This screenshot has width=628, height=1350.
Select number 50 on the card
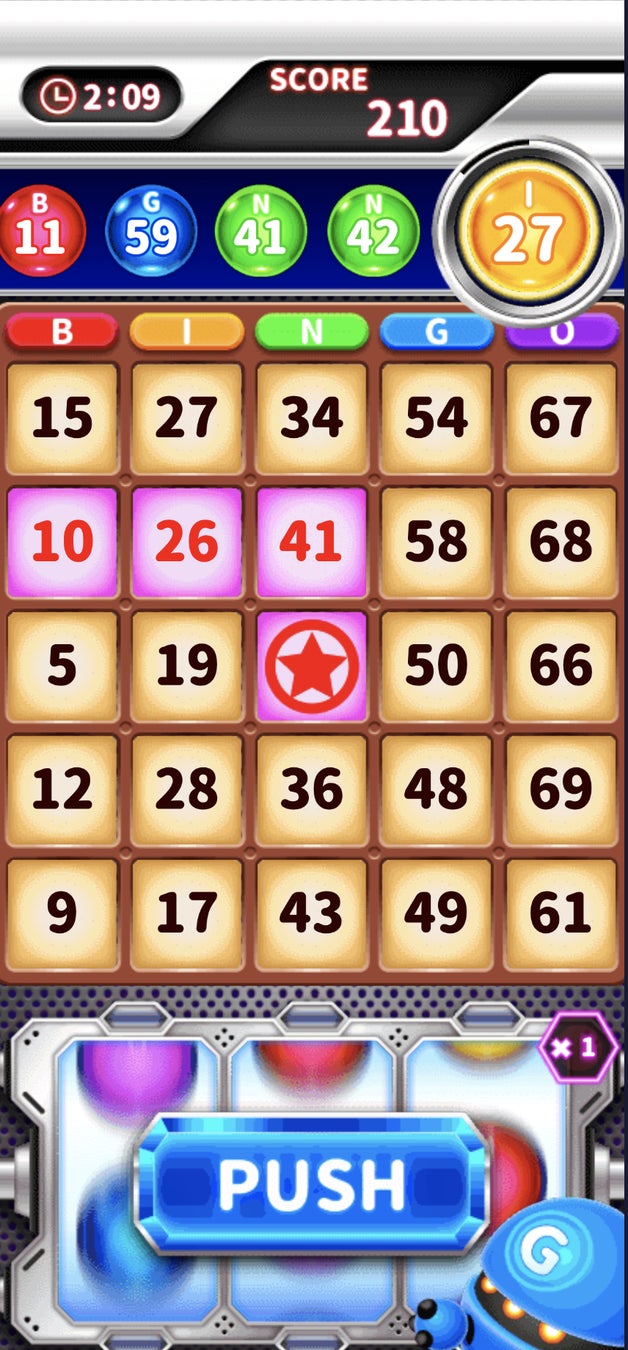pyautogui.click(x=436, y=666)
